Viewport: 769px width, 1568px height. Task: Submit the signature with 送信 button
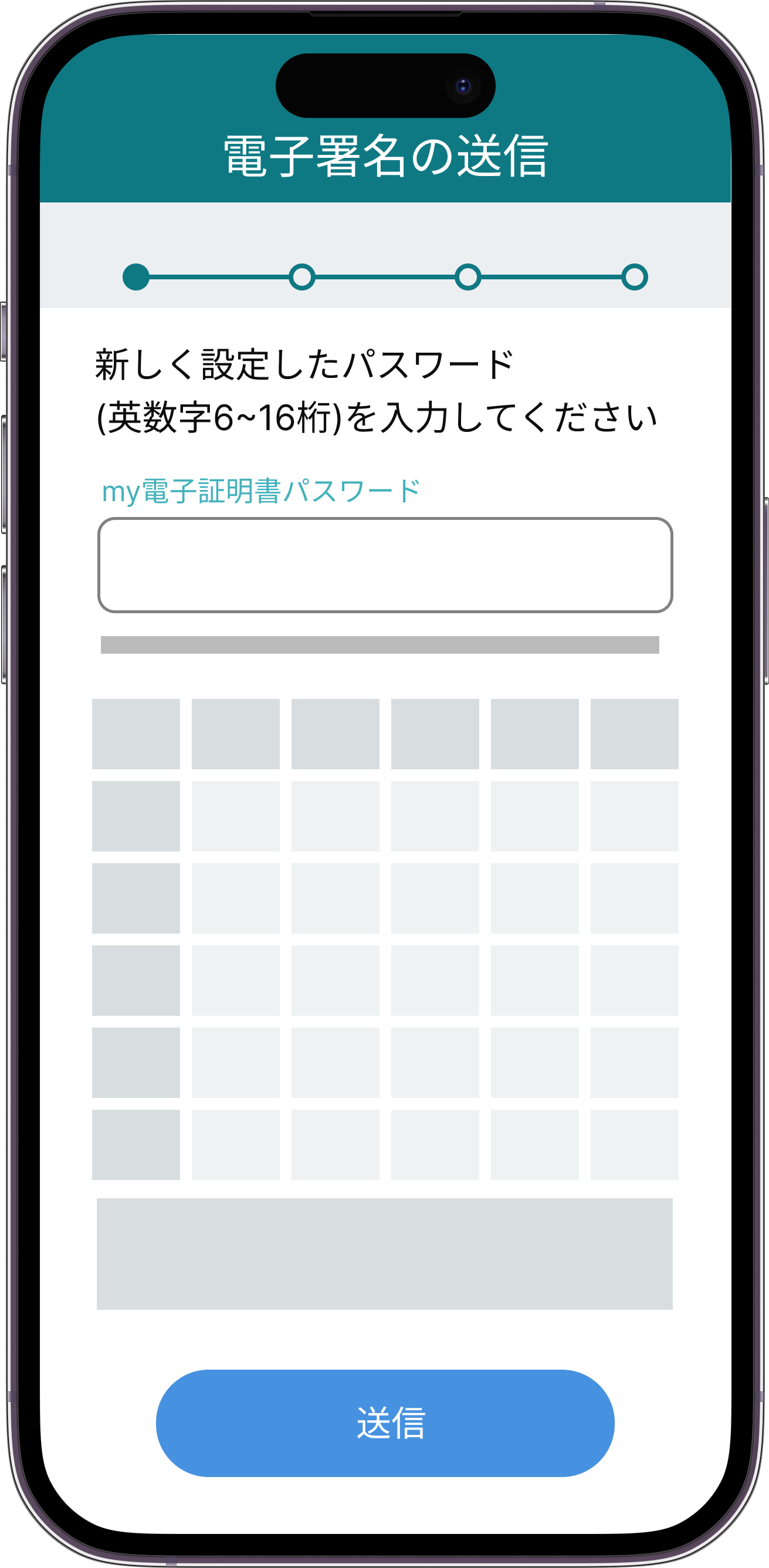tap(385, 1423)
